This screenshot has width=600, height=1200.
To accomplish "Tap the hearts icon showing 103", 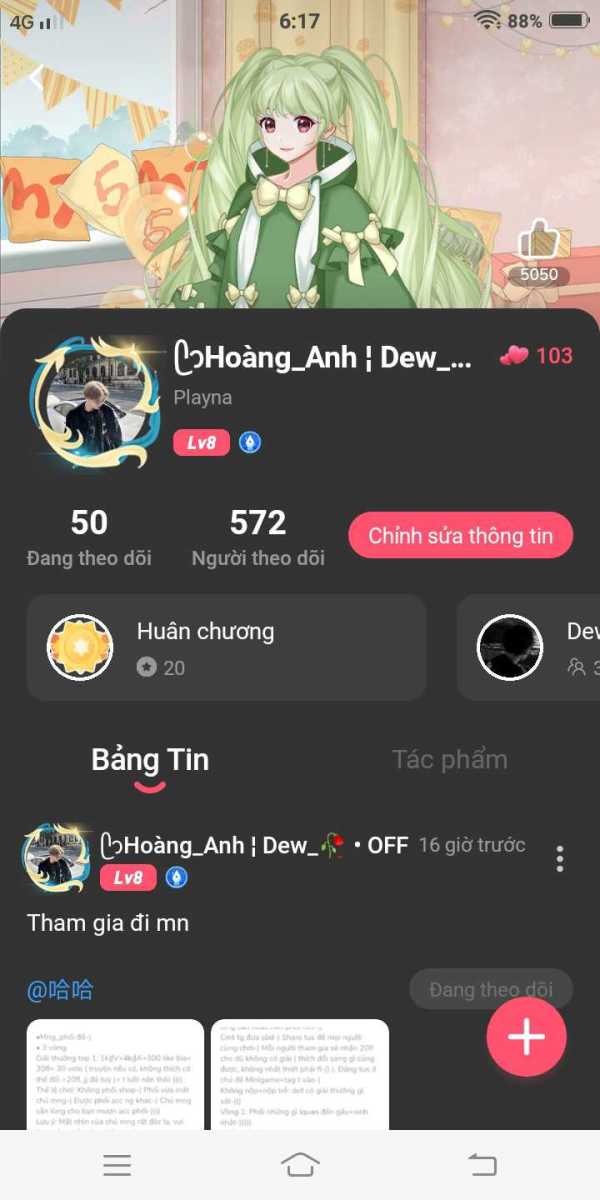I will point(514,356).
